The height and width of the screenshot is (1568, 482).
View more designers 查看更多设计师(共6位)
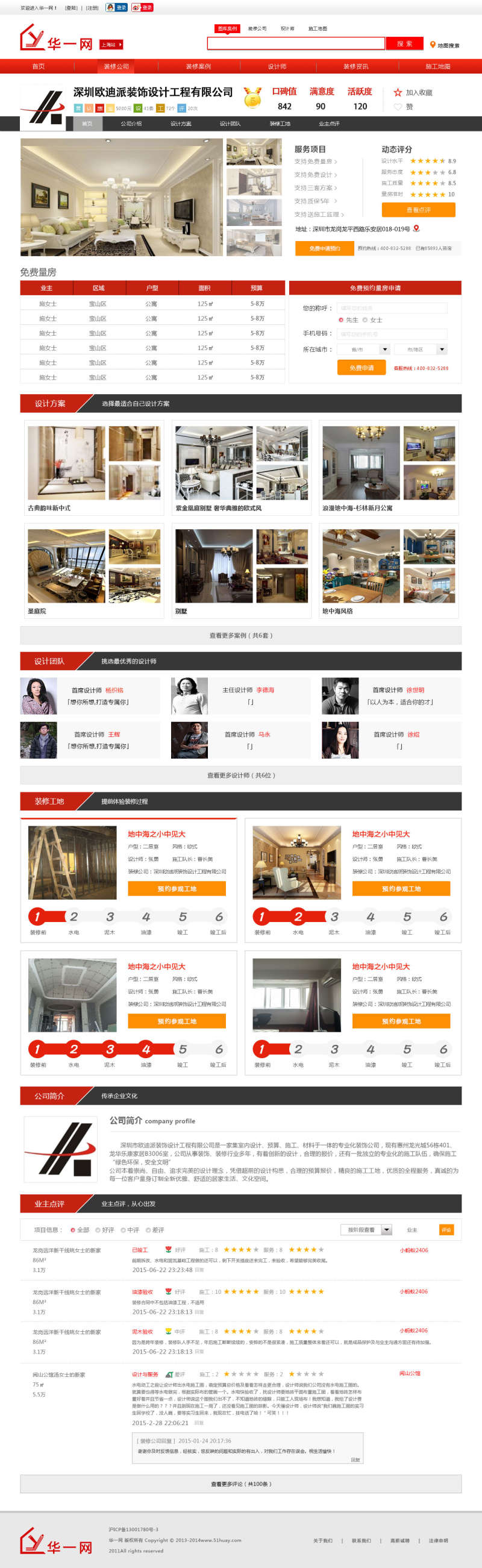pos(240,776)
